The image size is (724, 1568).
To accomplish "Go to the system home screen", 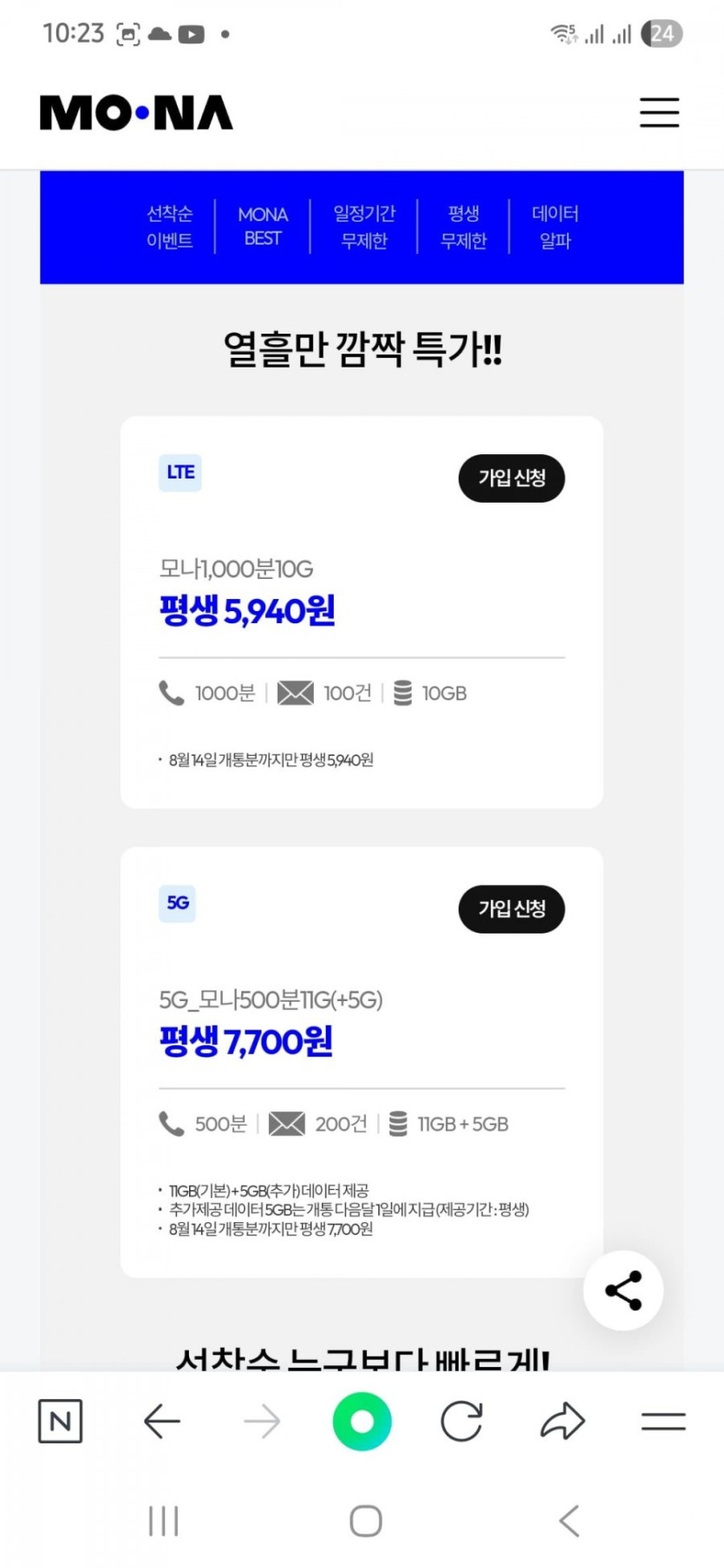I will (365, 1520).
